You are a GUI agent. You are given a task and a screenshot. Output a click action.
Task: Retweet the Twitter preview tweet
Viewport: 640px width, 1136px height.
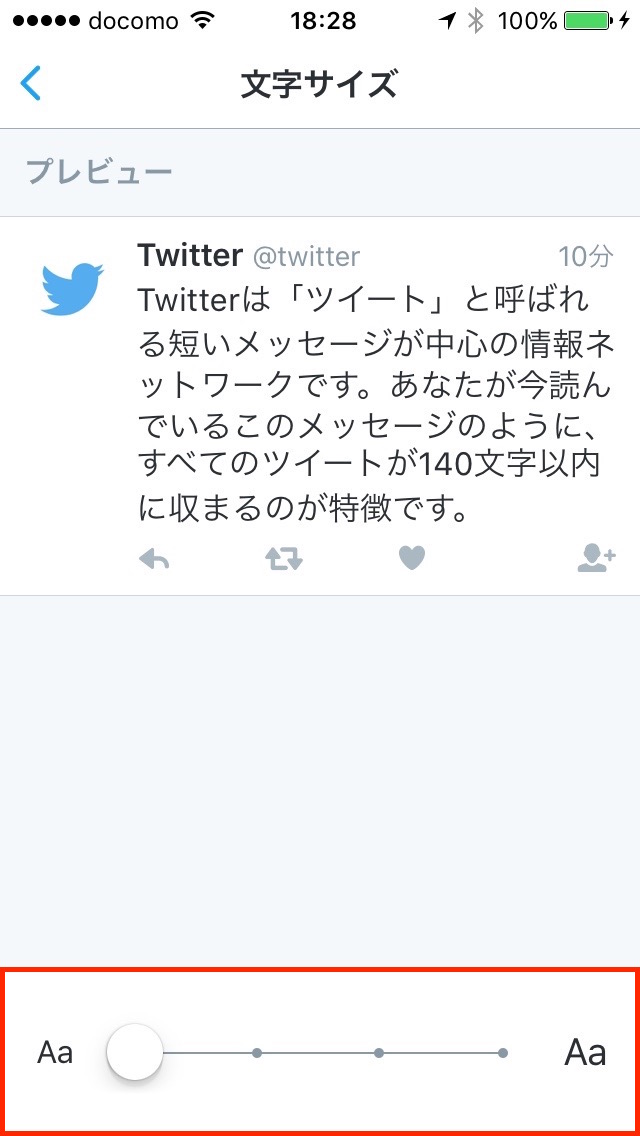click(x=283, y=559)
